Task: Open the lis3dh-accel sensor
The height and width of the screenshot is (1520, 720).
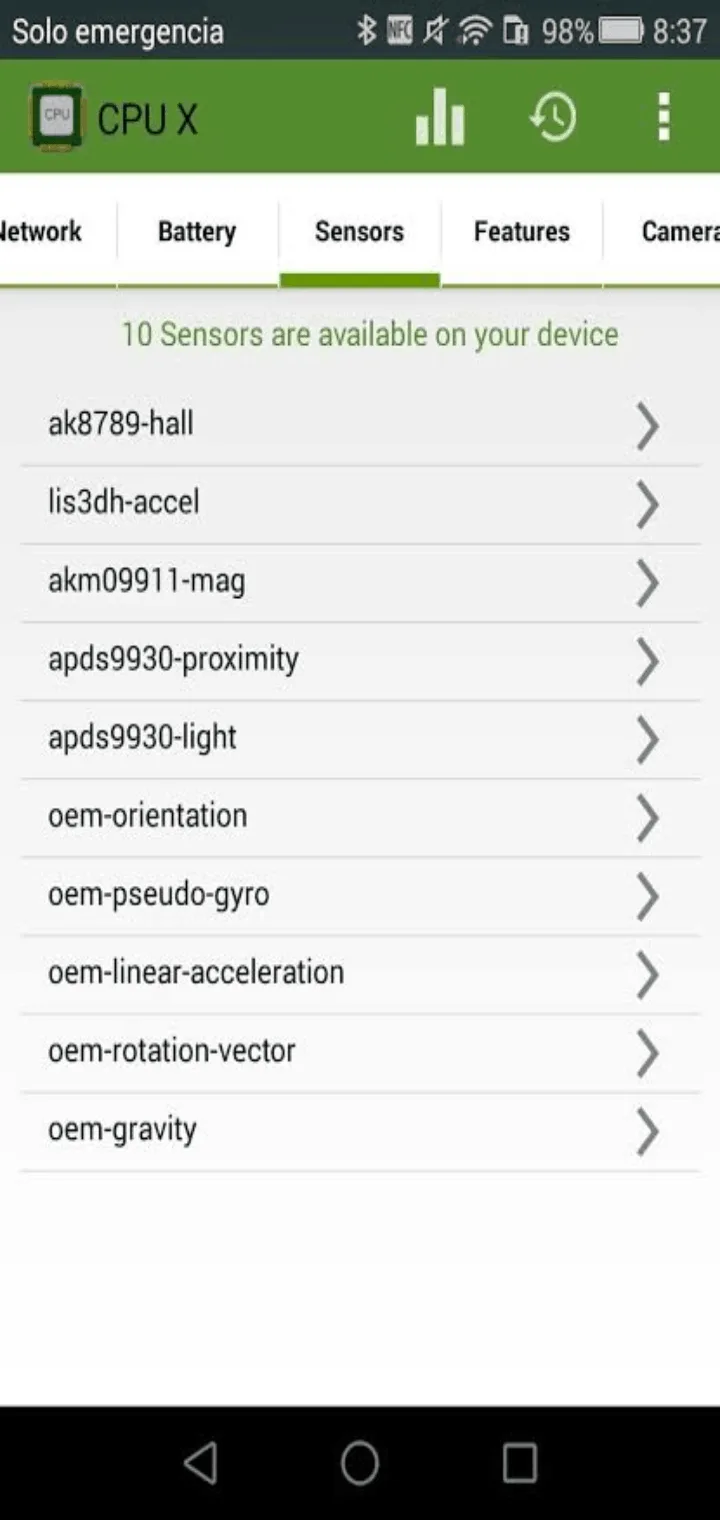Action: tap(360, 504)
